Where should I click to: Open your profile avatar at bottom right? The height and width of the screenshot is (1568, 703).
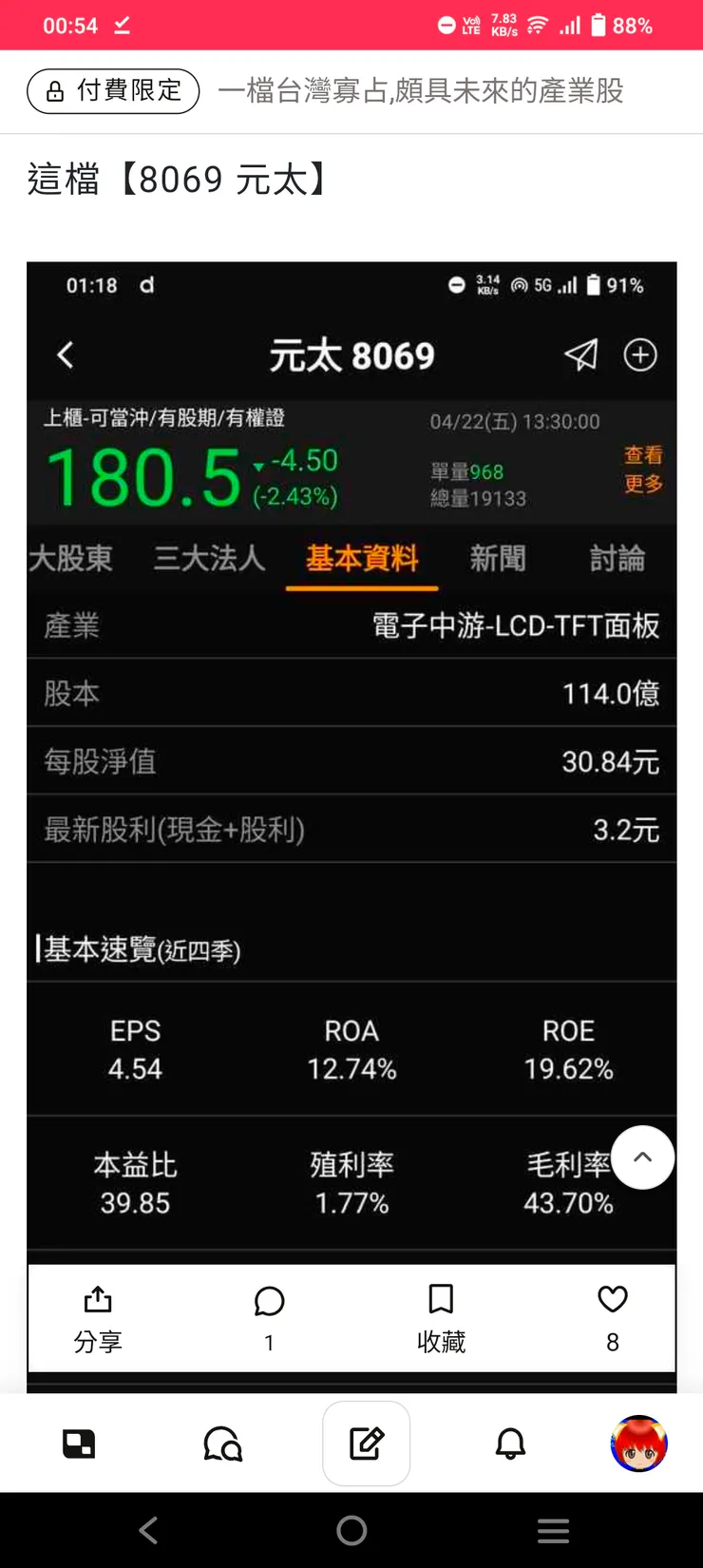pyautogui.click(x=638, y=1444)
